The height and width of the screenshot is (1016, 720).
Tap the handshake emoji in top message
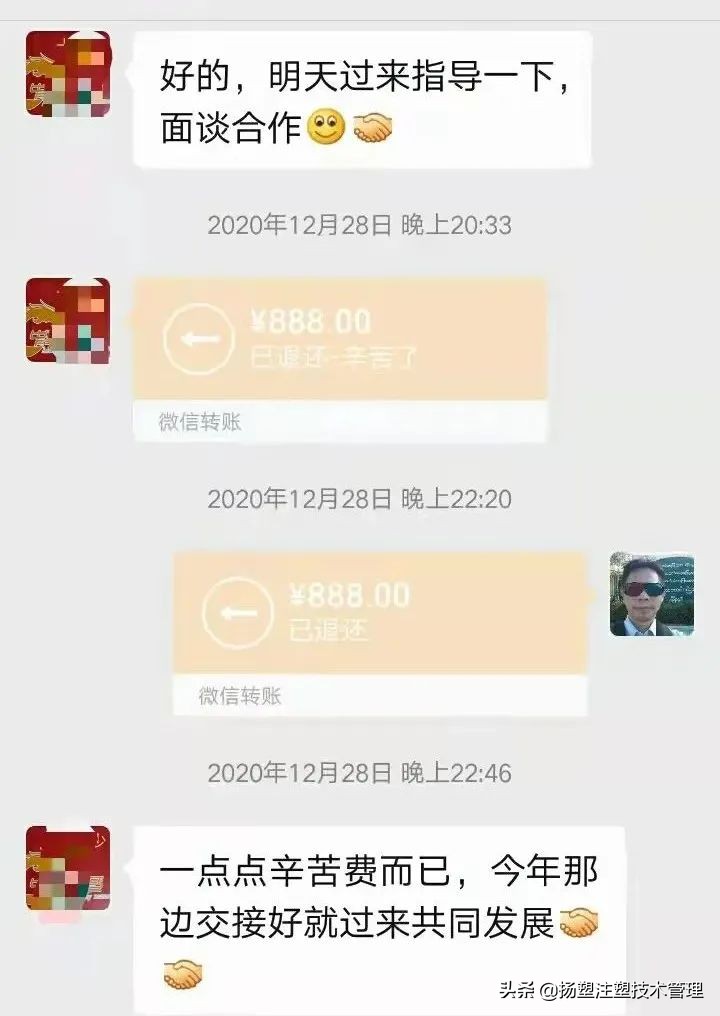[374, 127]
